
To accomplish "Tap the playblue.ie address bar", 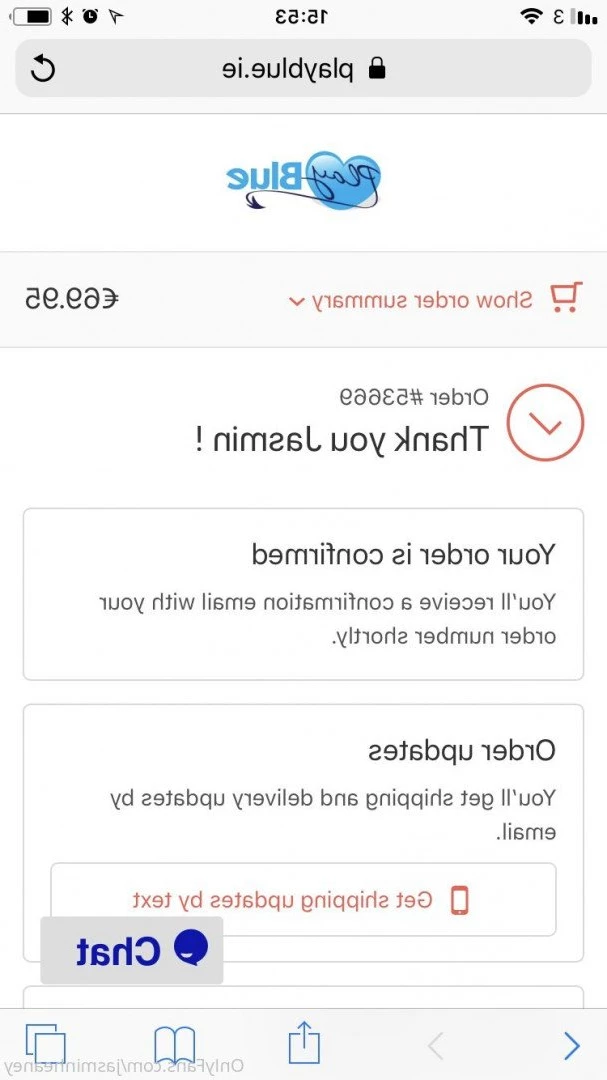I will pos(300,68).
